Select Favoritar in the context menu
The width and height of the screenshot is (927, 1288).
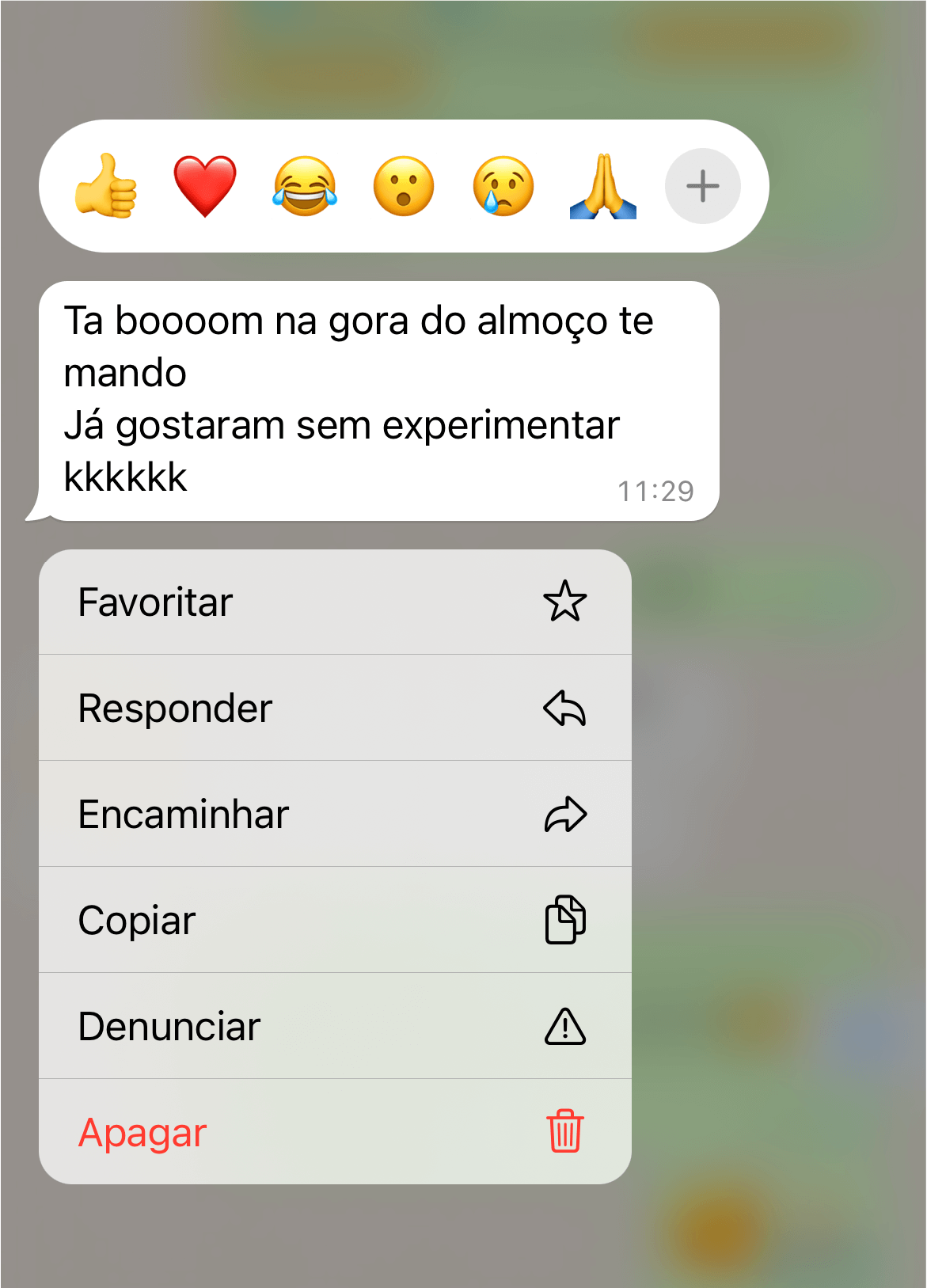(x=154, y=602)
